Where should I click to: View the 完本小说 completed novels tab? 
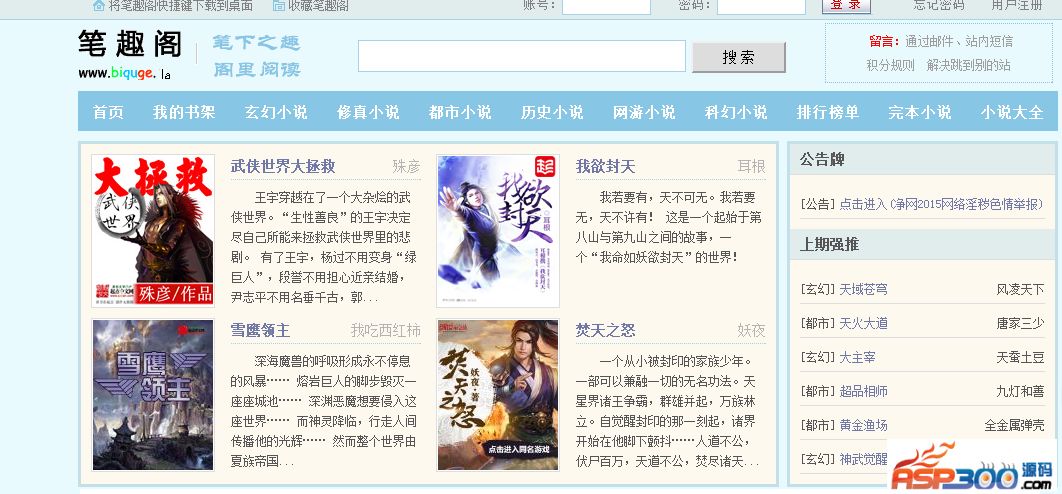tap(920, 112)
